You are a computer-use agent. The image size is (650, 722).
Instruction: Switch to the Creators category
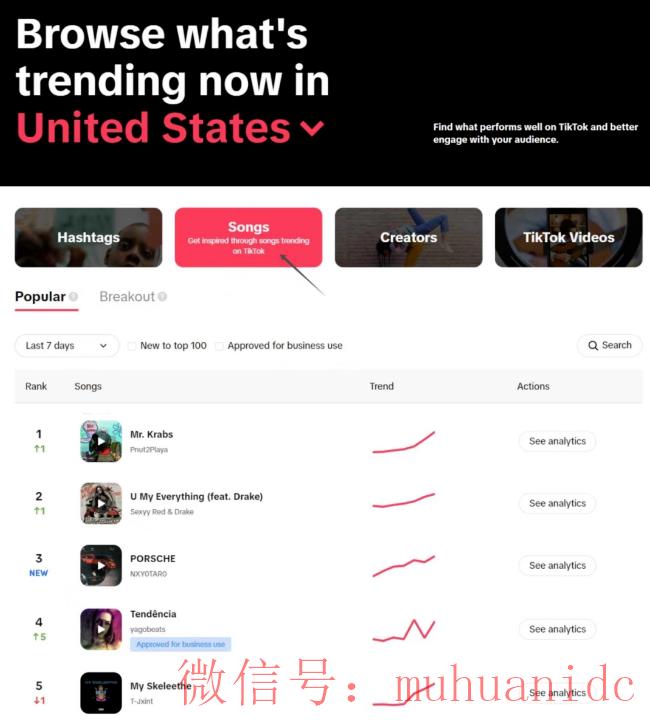(x=408, y=238)
